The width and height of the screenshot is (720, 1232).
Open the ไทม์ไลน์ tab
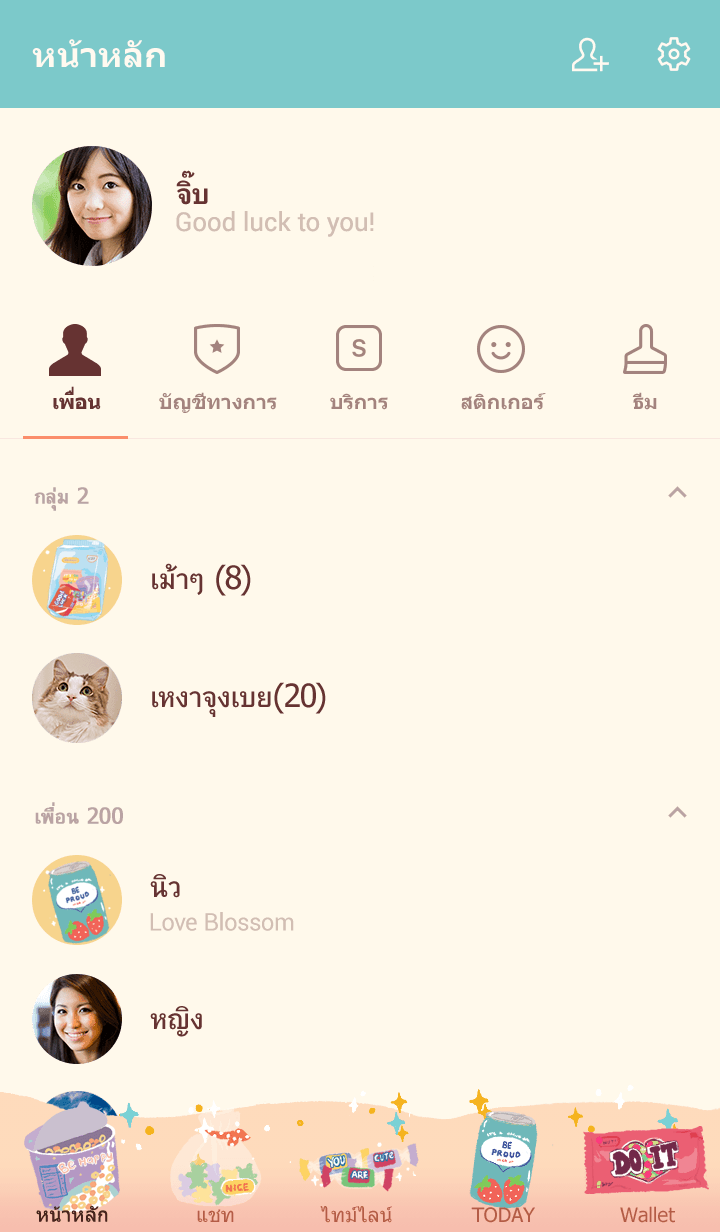click(357, 1170)
